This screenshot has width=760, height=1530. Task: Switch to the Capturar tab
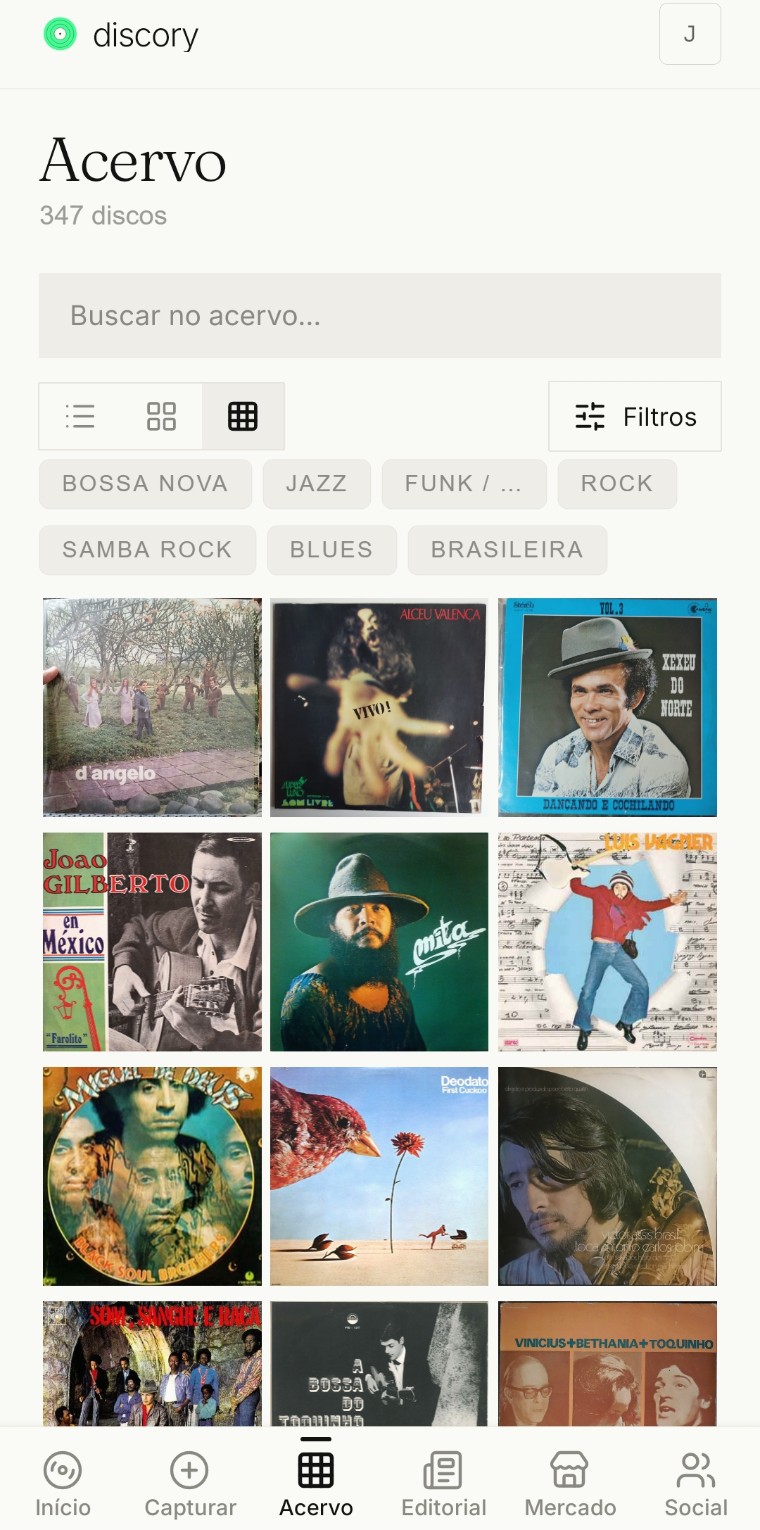(190, 1485)
